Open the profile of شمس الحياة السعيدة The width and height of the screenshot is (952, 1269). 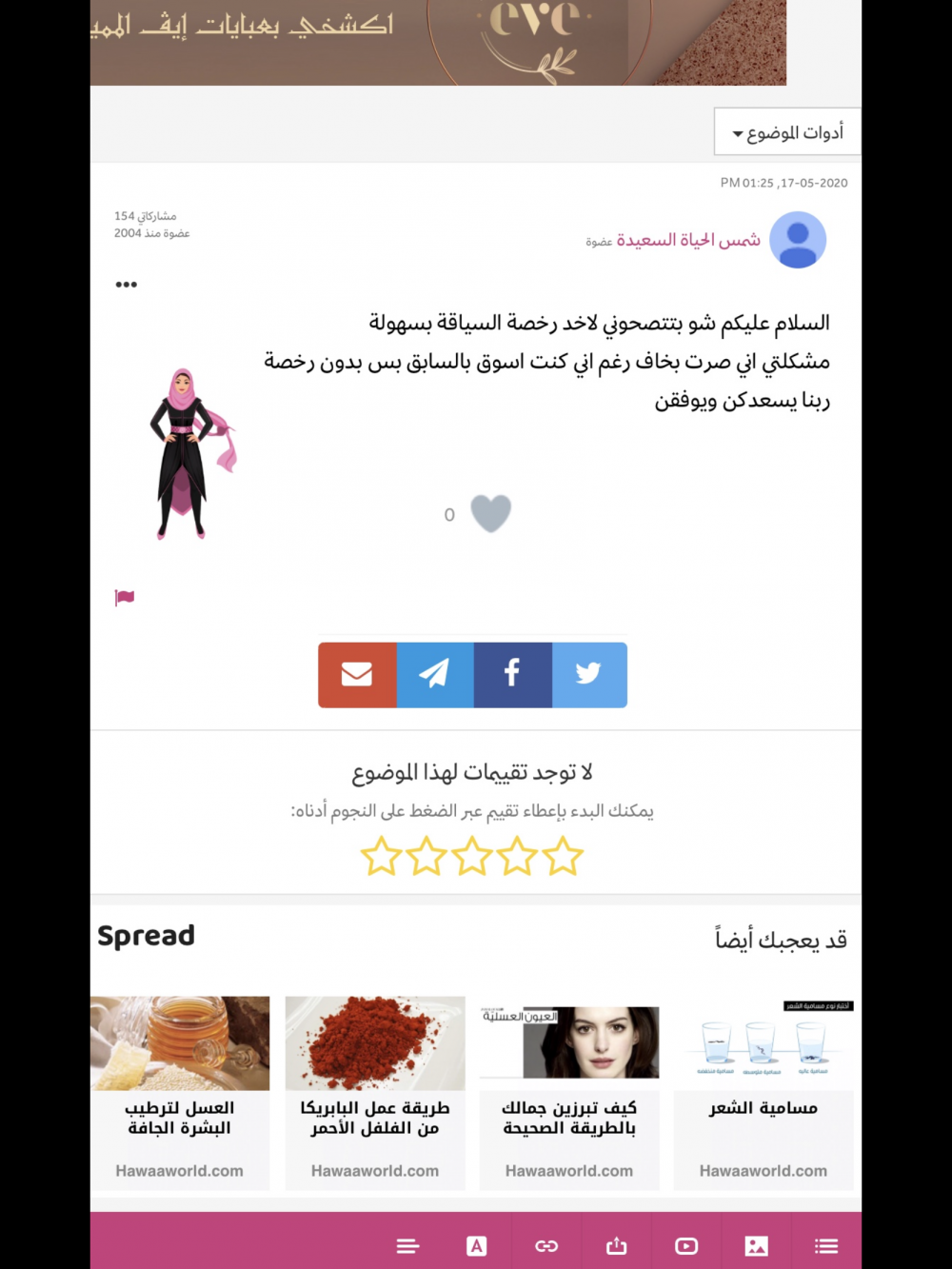pyautogui.click(x=687, y=240)
